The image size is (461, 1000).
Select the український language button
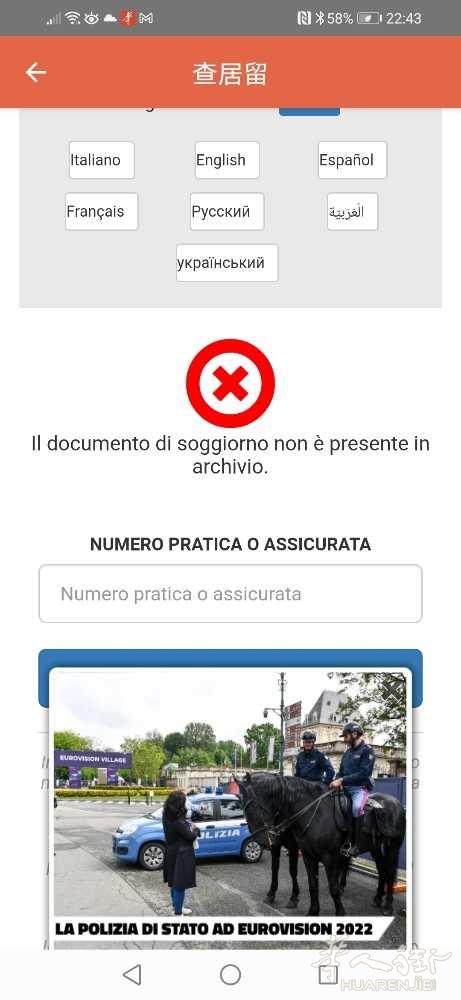coord(227,263)
